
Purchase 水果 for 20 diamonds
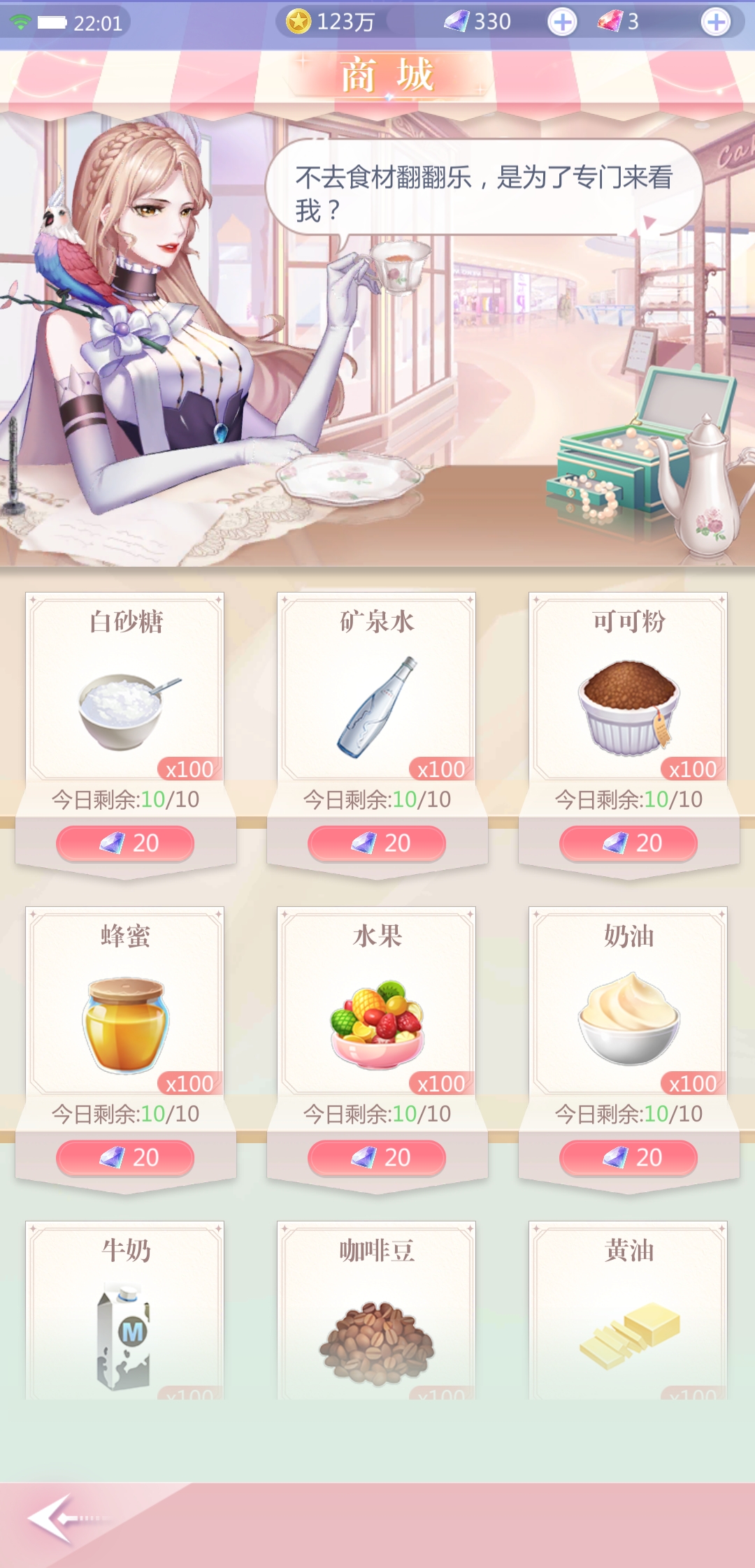pos(377,1158)
